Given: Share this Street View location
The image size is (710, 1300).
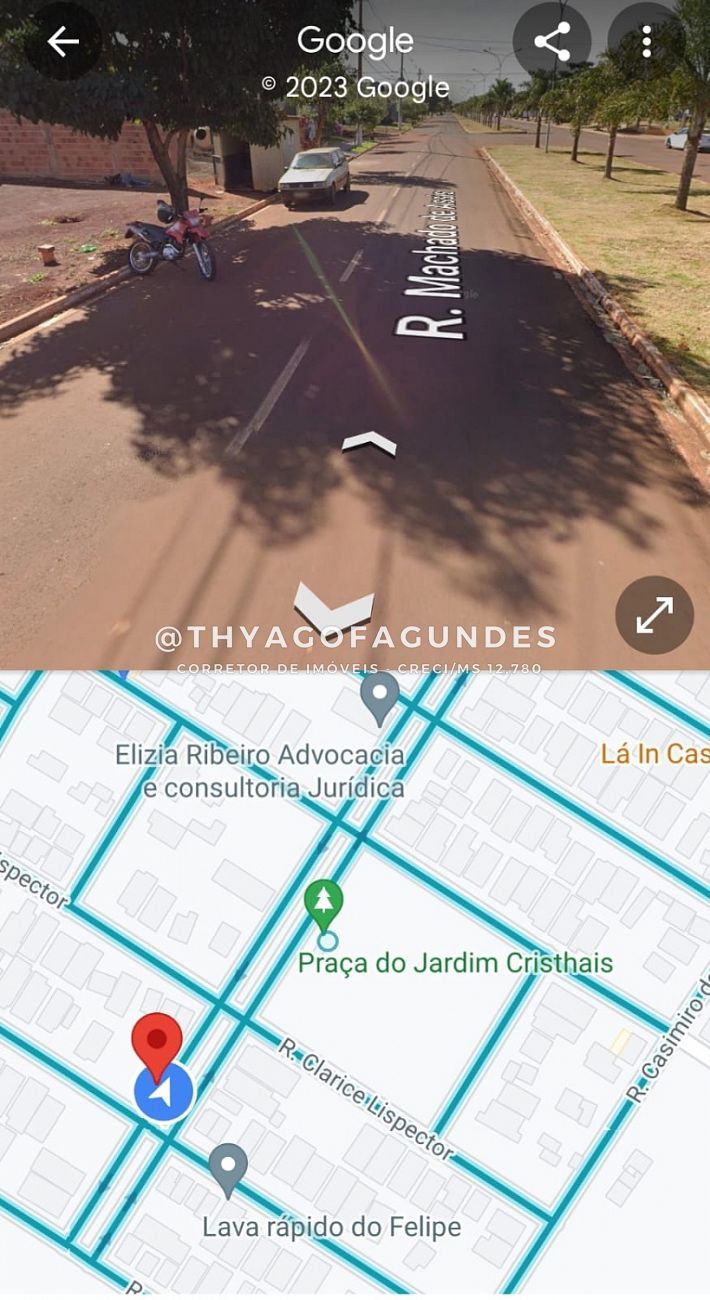Looking at the screenshot, I should (x=551, y=42).
